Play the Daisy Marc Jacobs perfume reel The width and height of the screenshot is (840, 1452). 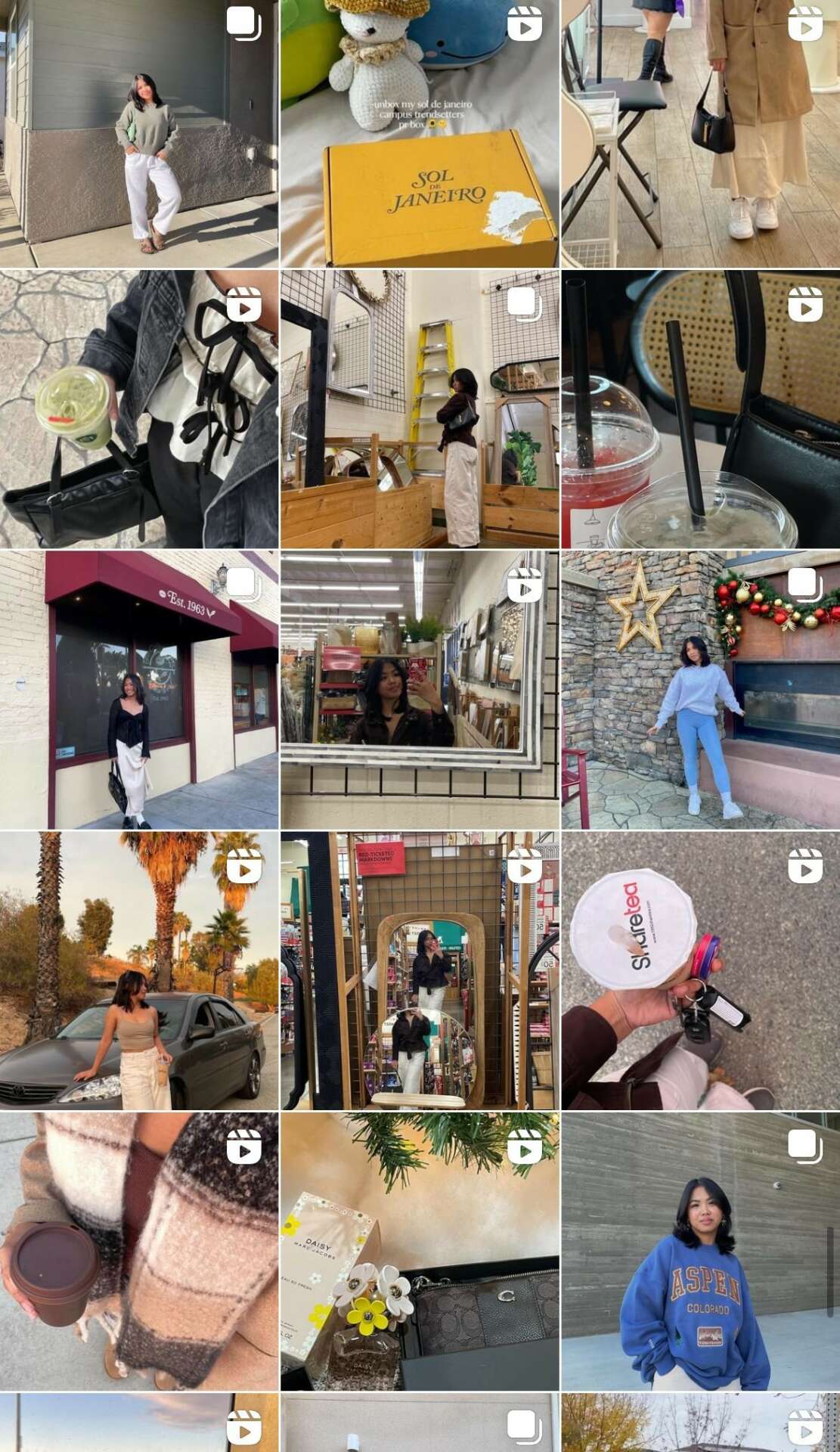[420, 1251]
